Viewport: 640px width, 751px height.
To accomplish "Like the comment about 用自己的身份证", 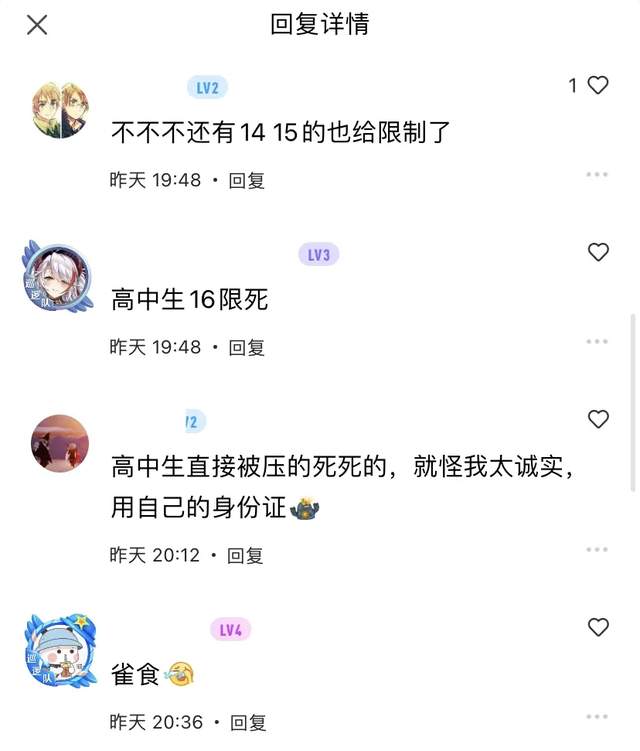I will click(x=598, y=418).
